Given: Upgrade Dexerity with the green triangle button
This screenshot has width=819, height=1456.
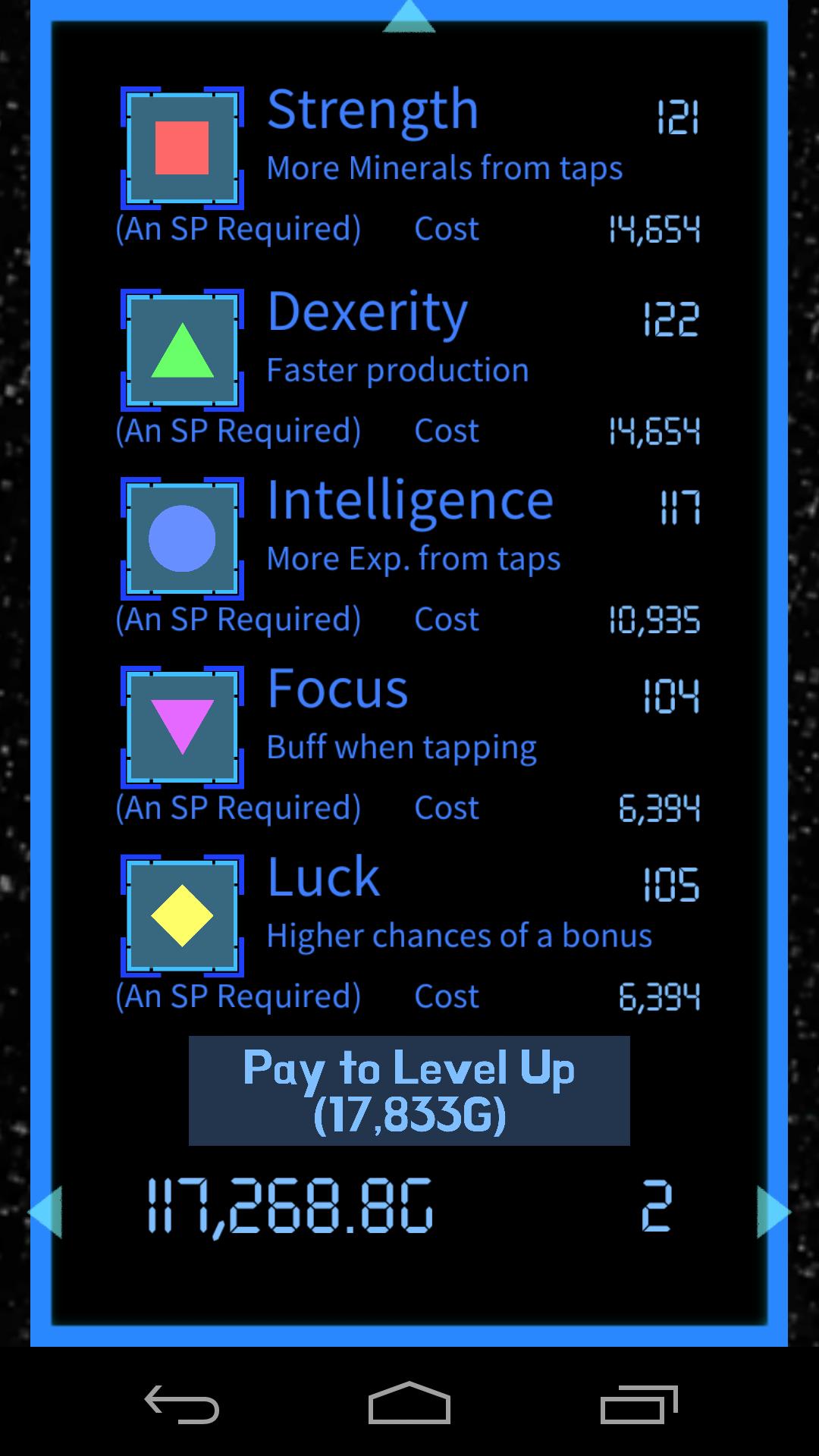Looking at the screenshot, I should [x=182, y=350].
